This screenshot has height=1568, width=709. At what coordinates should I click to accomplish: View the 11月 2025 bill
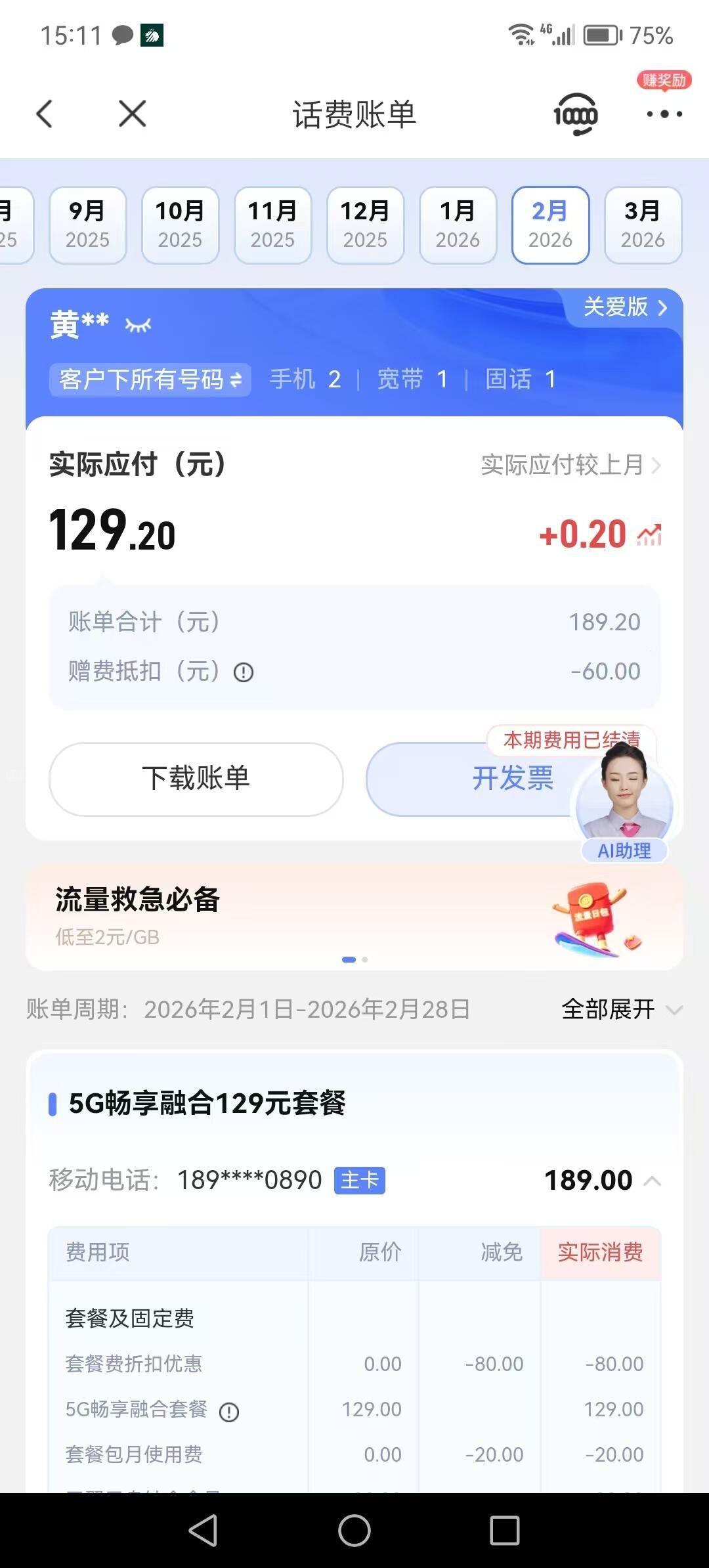[x=272, y=225]
